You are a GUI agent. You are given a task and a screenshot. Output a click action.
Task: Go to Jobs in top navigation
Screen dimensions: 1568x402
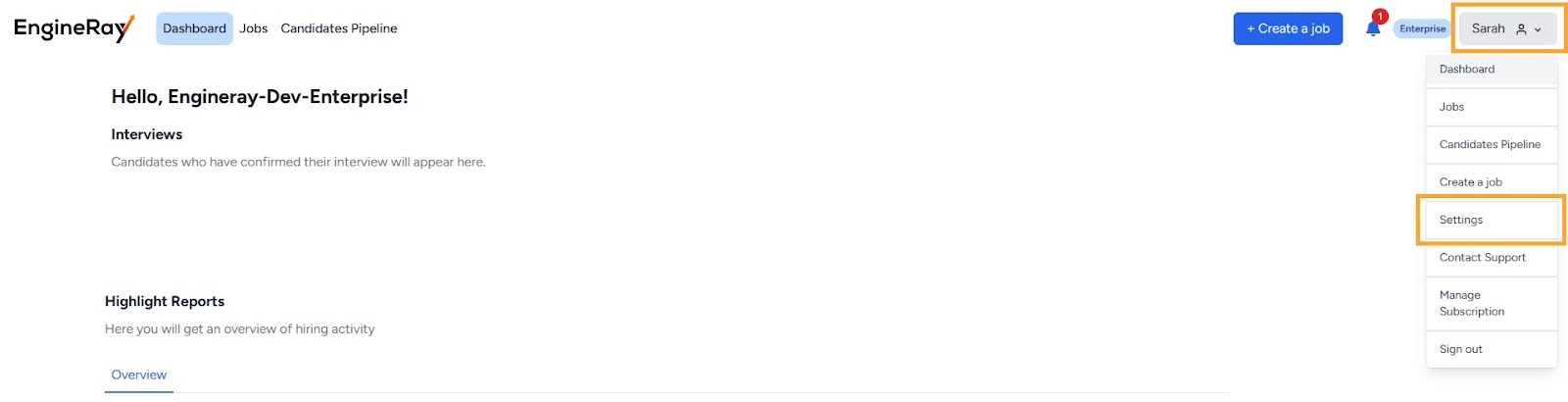tap(254, 28)
